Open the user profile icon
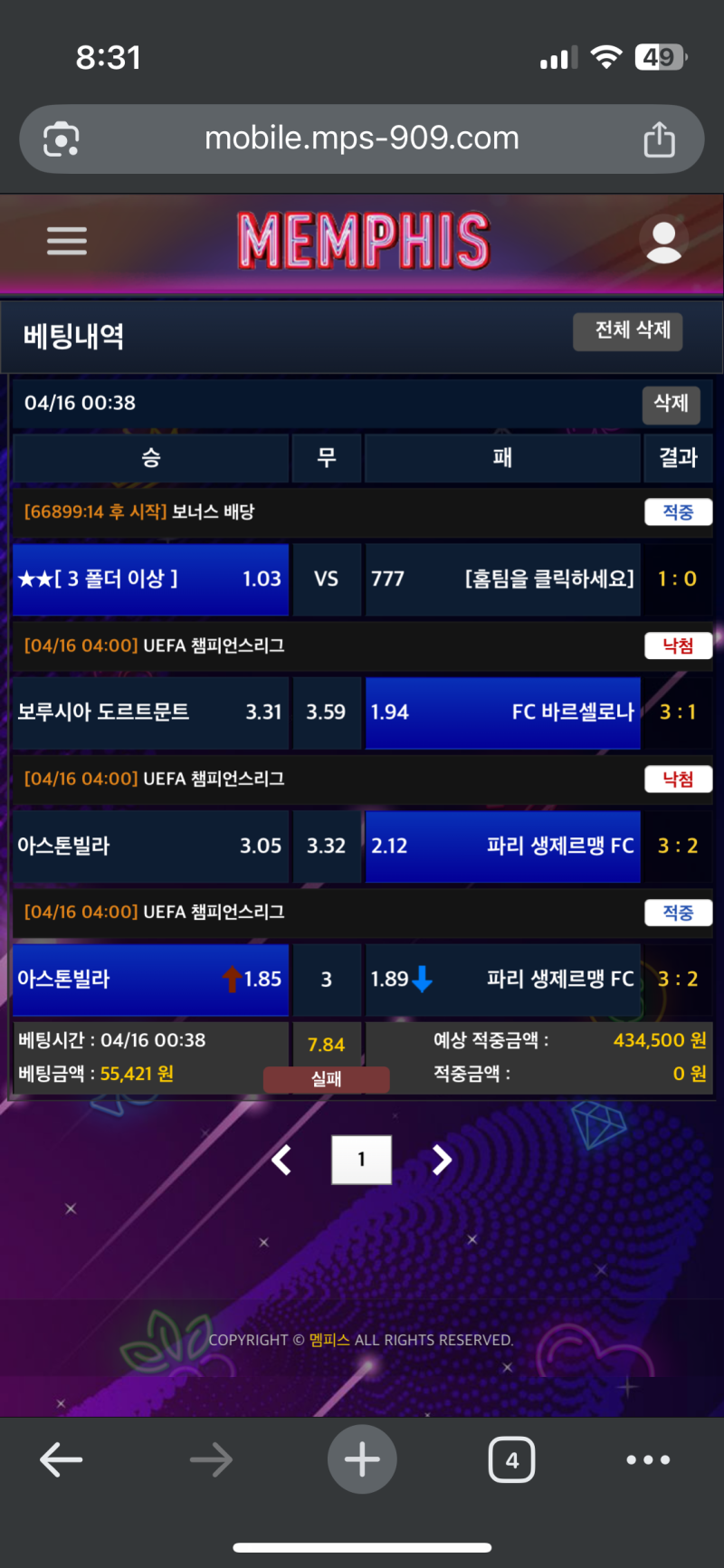724x1568 pixels. (663, 242)
